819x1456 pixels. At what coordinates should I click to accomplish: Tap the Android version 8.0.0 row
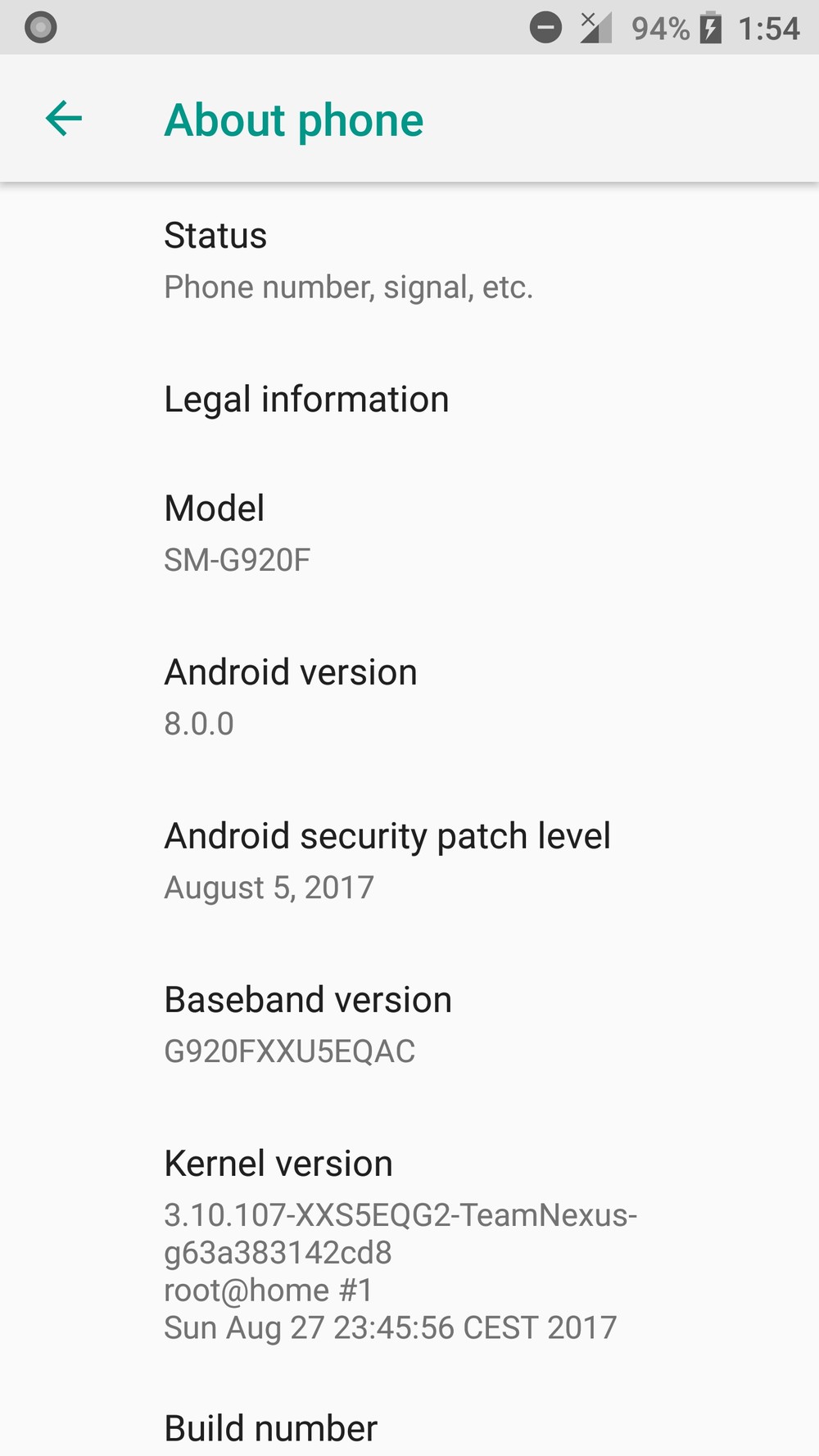(x=409, y=699)
